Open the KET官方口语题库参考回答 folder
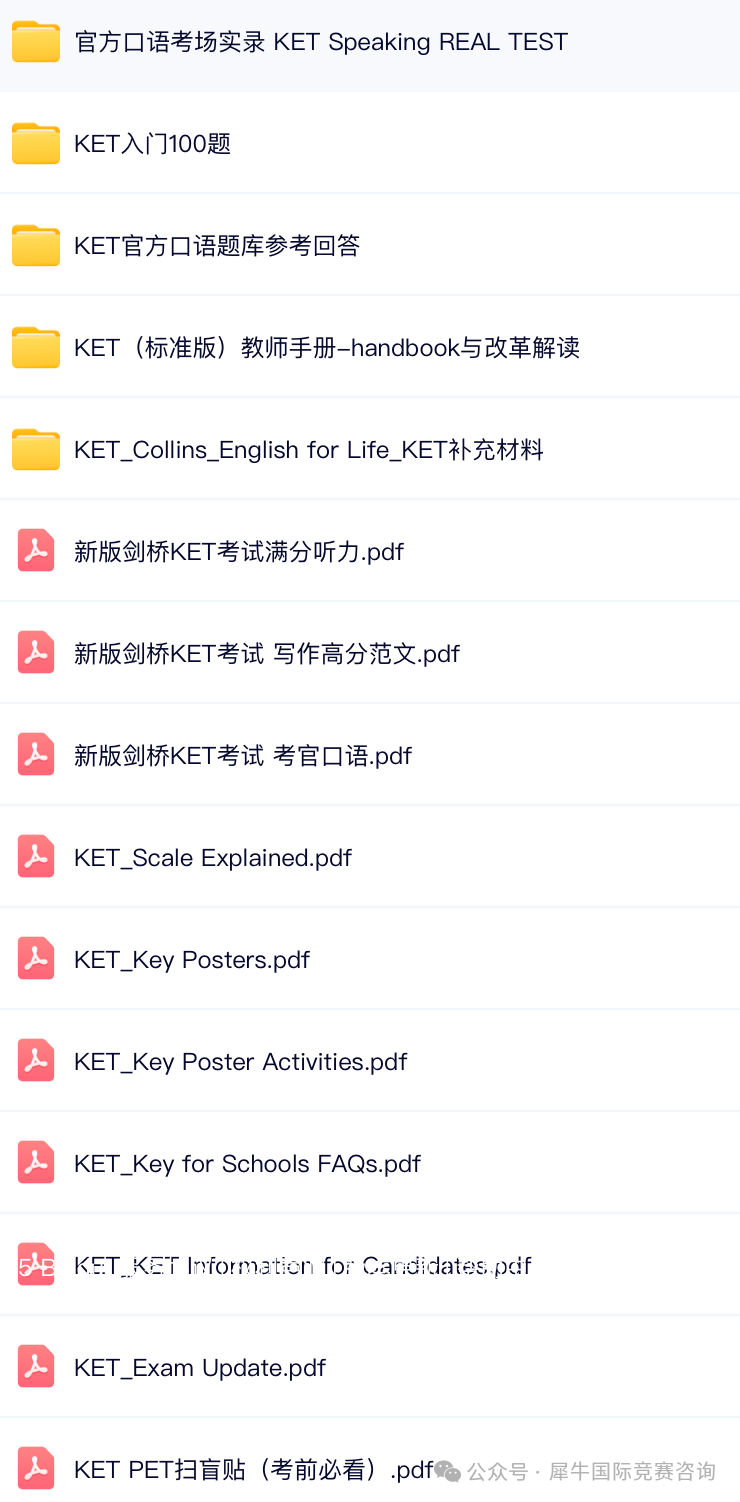The image size is (740, 1502). pyautogui.click(x=370, y=246)
